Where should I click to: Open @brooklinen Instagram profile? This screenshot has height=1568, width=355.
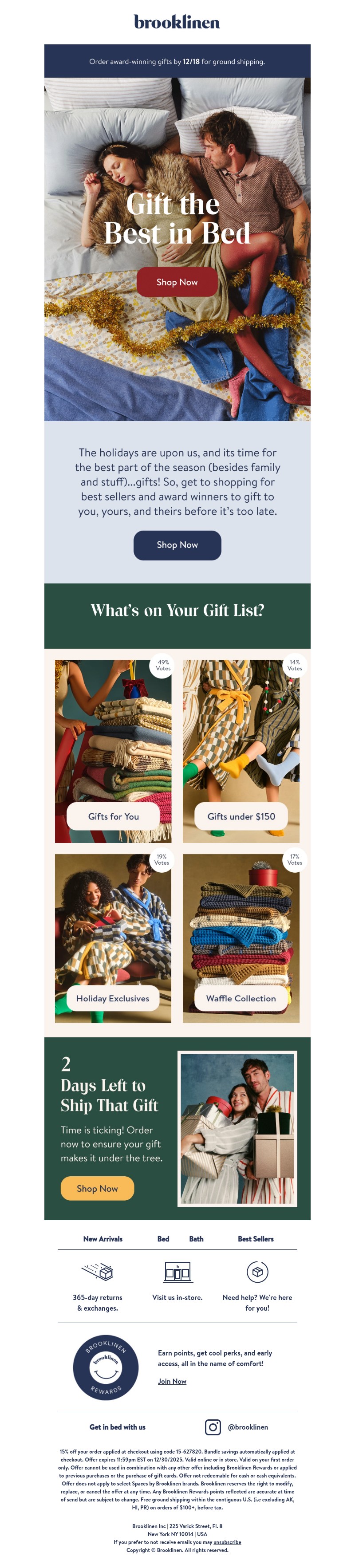(x=247, y=1427)
